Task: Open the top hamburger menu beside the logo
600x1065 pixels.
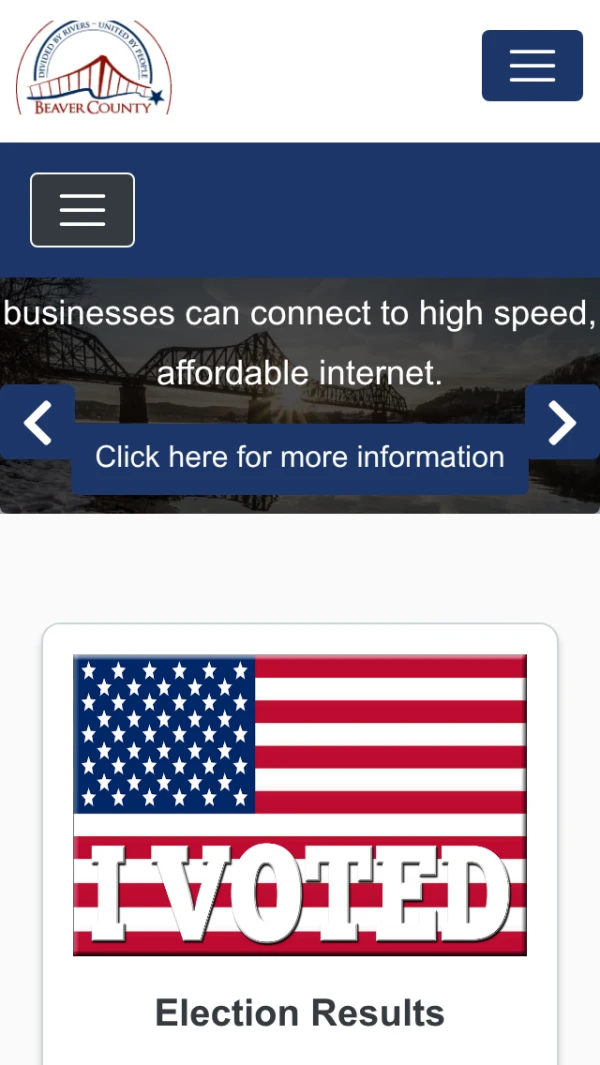Action: click(x=532, y=66)
